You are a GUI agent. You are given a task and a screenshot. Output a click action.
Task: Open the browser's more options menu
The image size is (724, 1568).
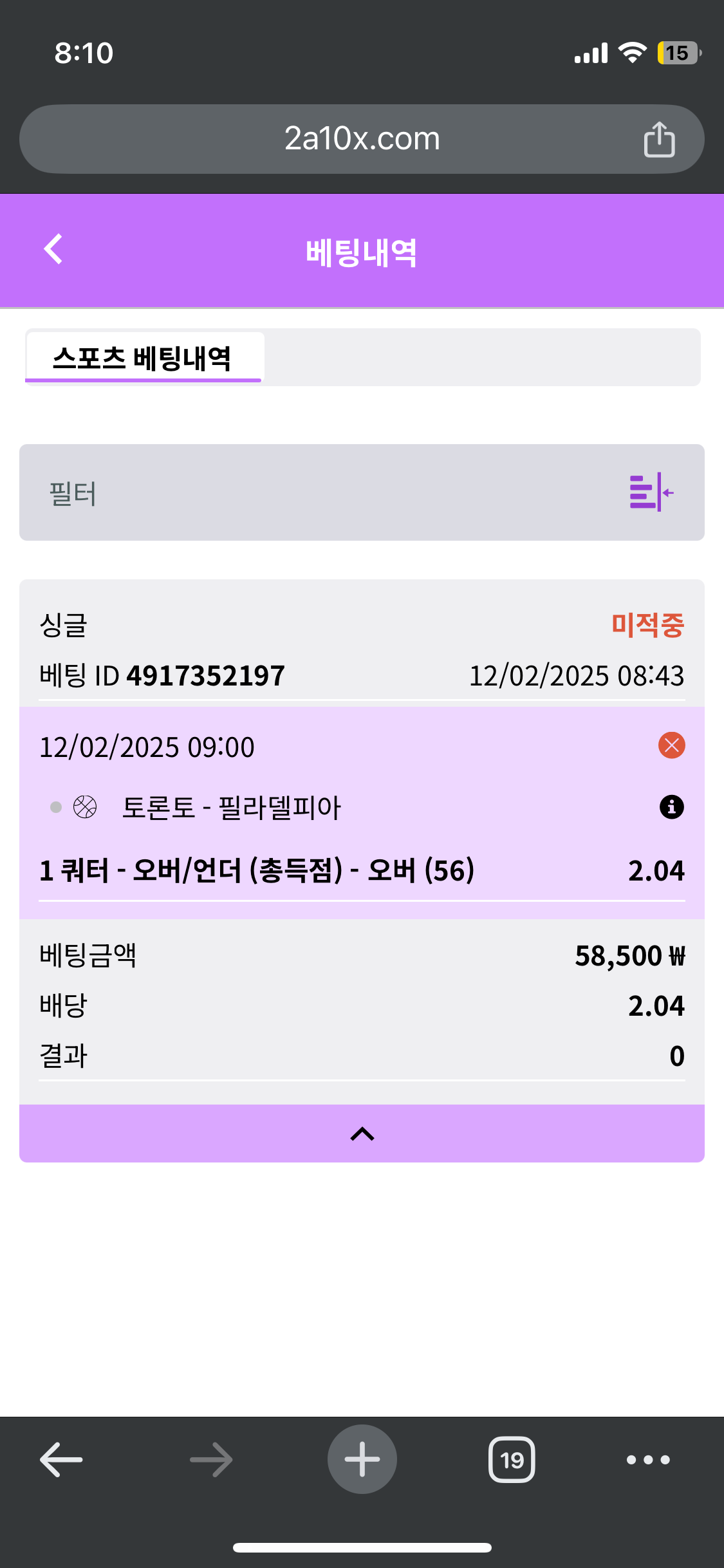pyautogui.click(x=648, y=1459)
